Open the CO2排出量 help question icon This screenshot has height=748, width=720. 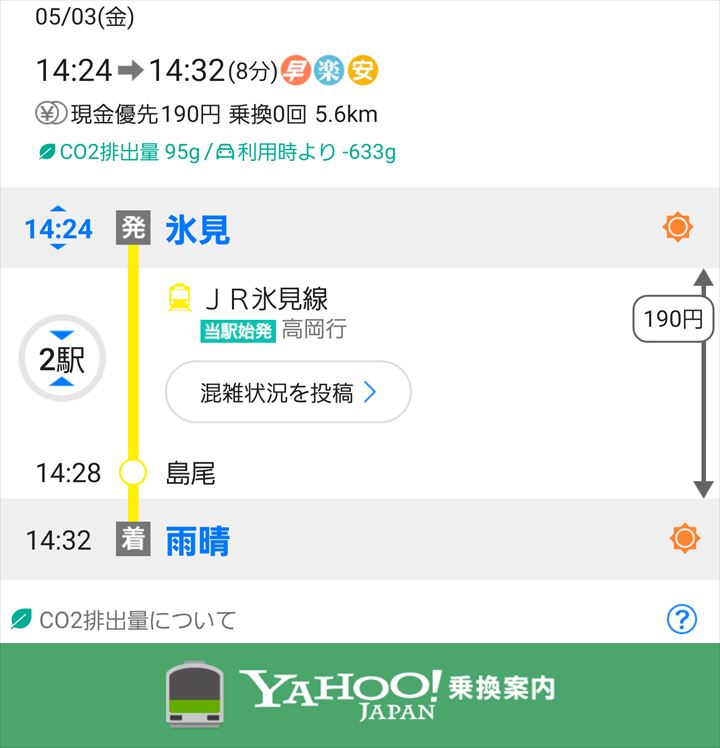pos(681,620)
